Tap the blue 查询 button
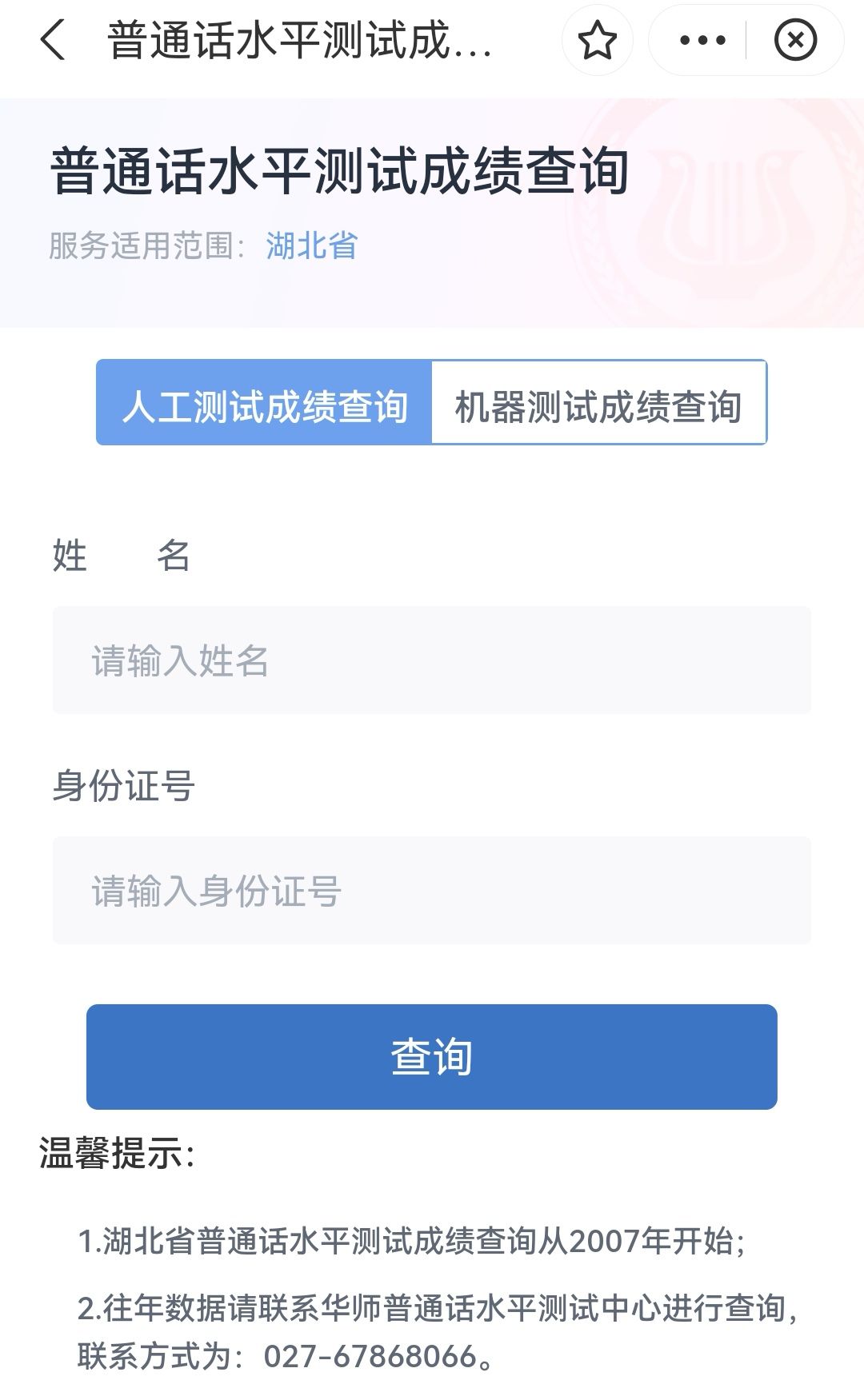 tap(432, 1057)
